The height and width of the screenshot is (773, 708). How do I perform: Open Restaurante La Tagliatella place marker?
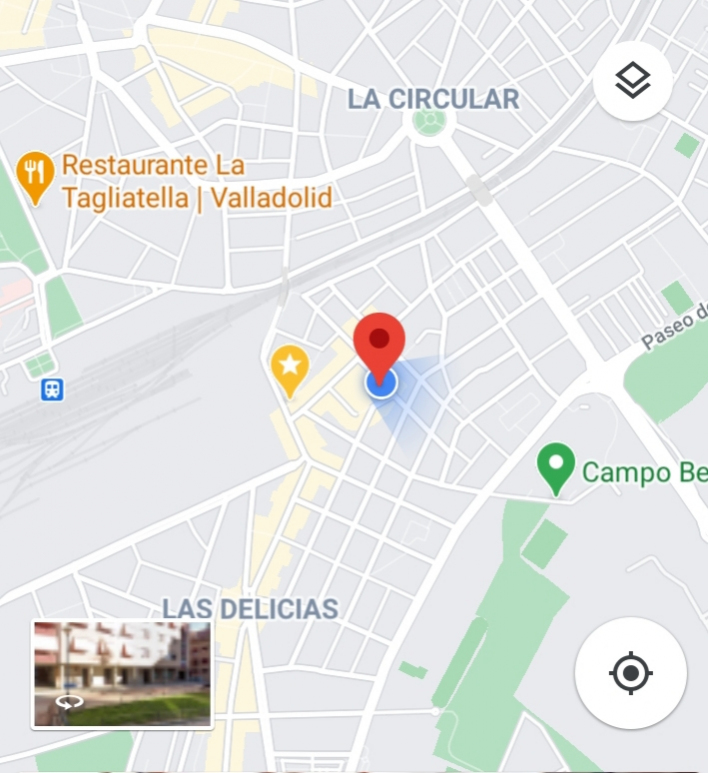(x=36, y=174)
